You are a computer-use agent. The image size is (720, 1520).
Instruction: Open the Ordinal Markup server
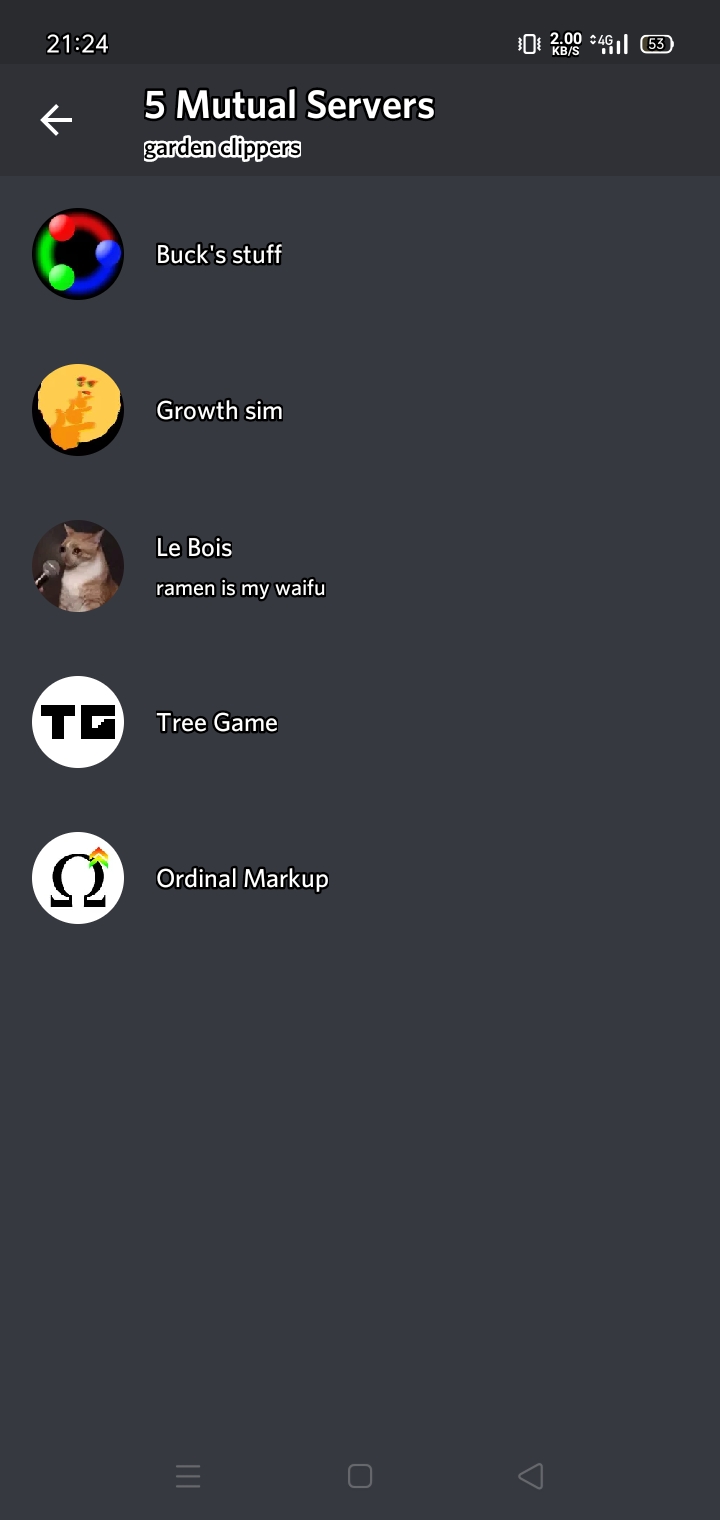coord(360,878)
